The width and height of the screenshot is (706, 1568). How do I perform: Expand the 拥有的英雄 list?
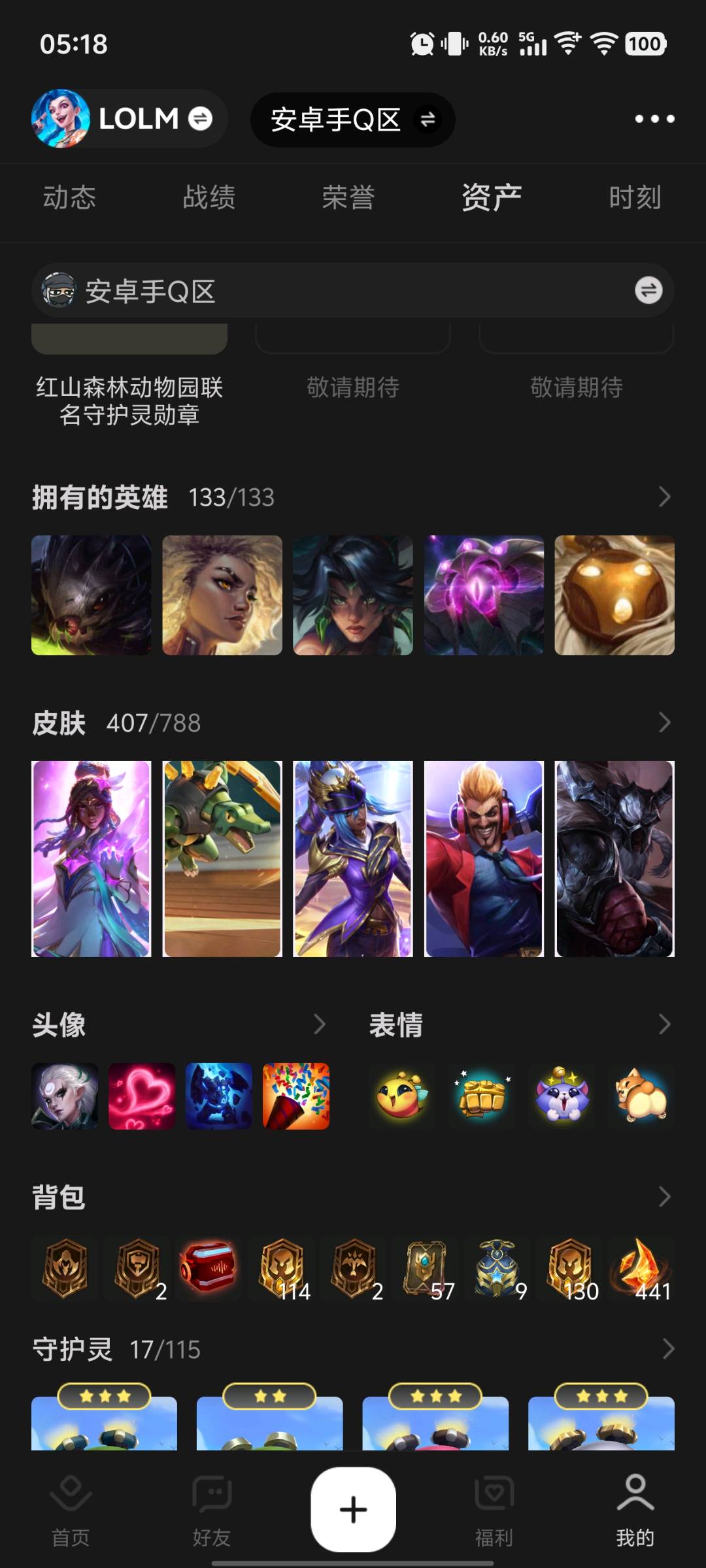pos(664,497)
